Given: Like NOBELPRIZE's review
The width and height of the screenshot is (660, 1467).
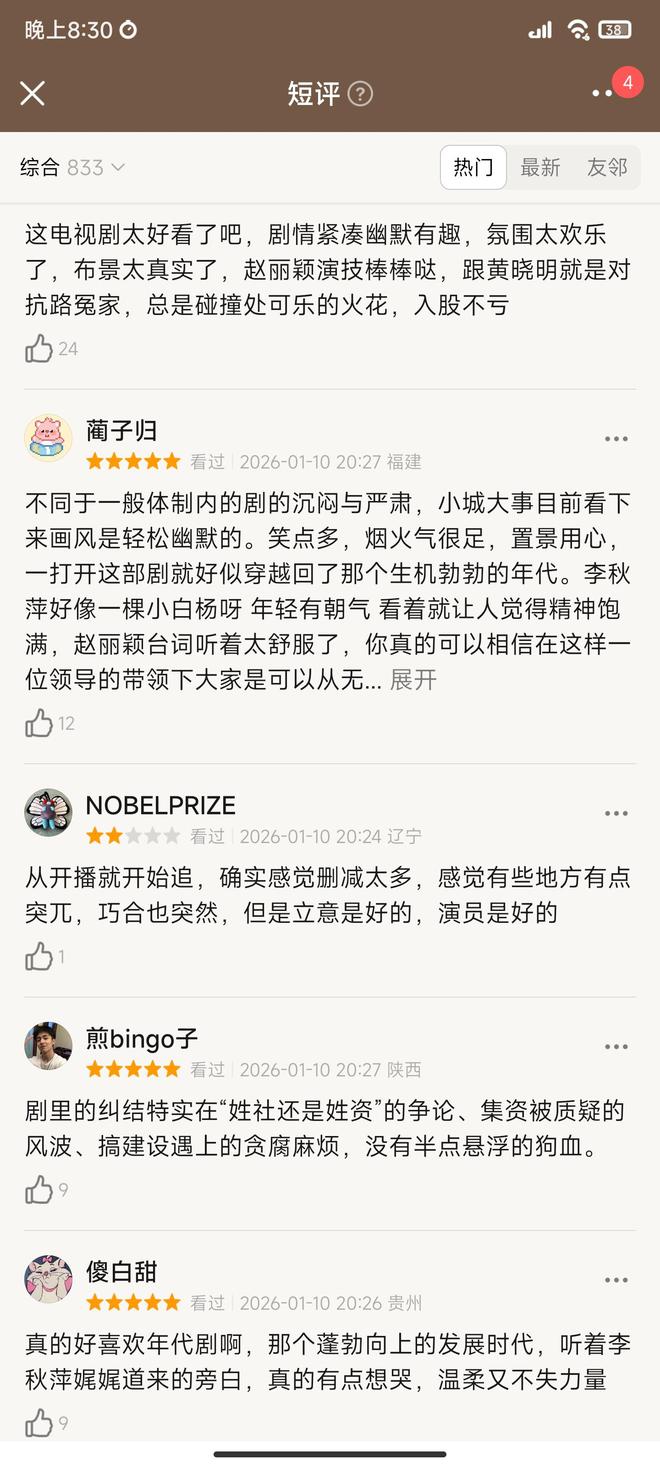Looking at the screenshot, I should 39,957.
